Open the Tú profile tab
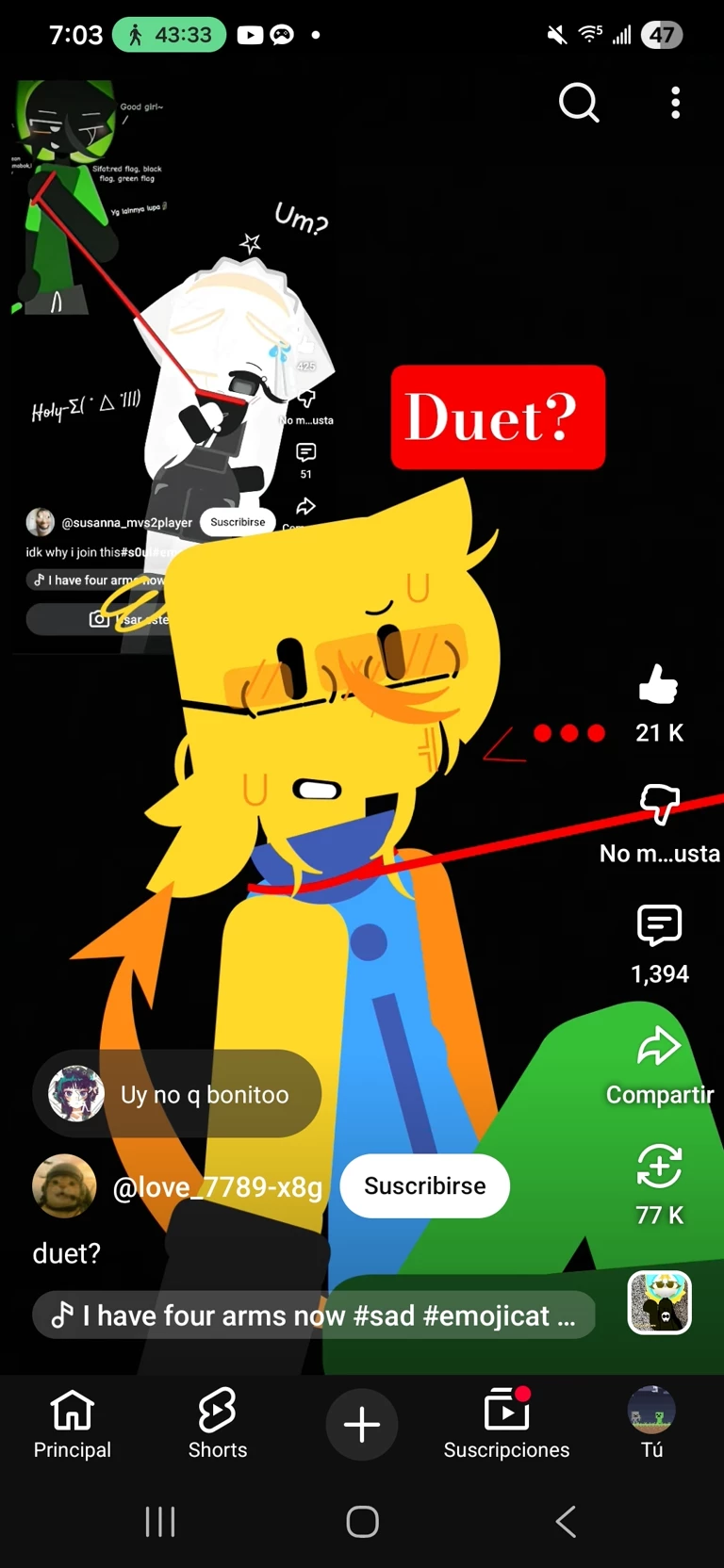 point(651,1424)
